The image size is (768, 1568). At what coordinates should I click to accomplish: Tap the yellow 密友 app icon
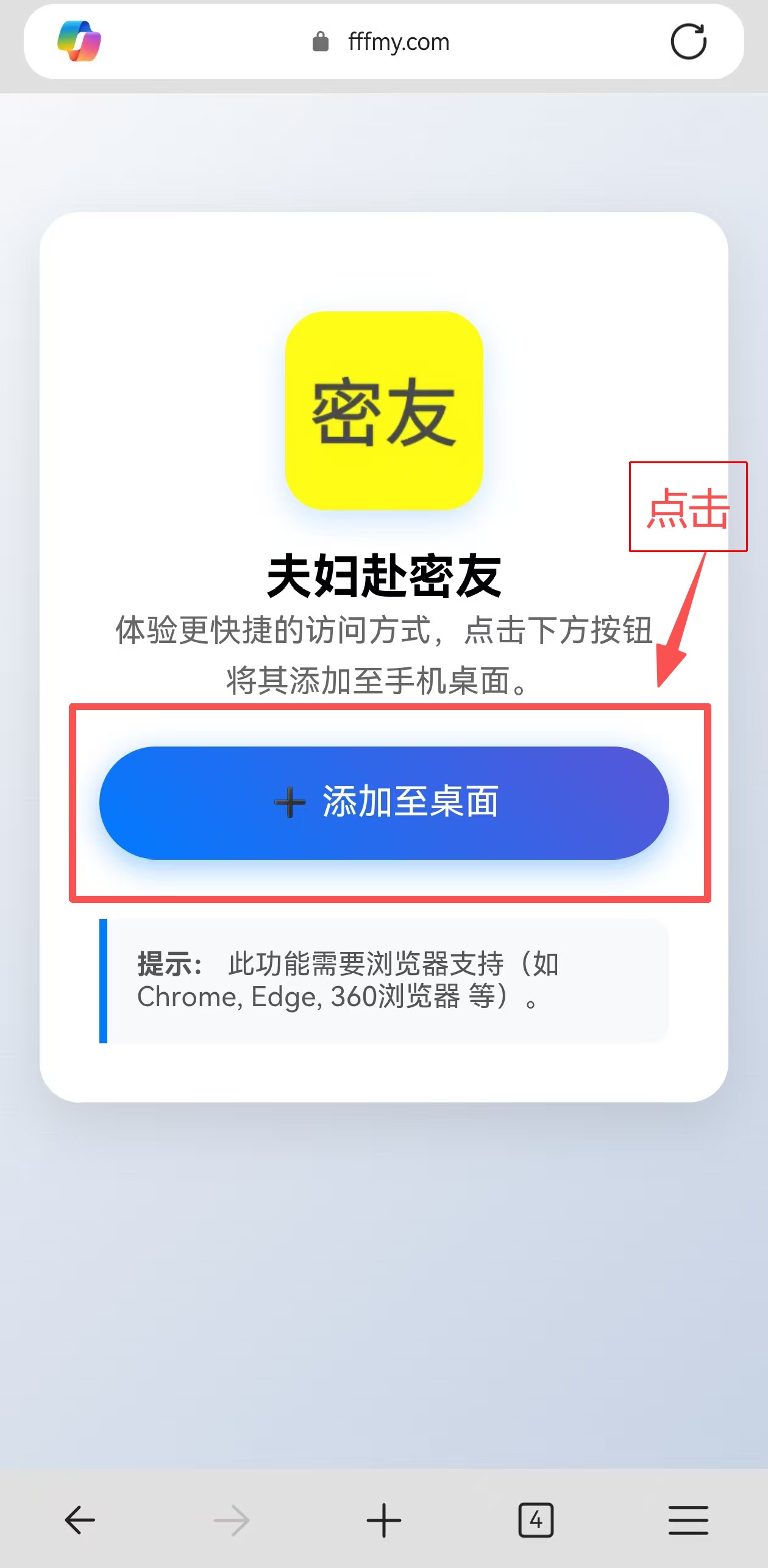tap(383, 411)
